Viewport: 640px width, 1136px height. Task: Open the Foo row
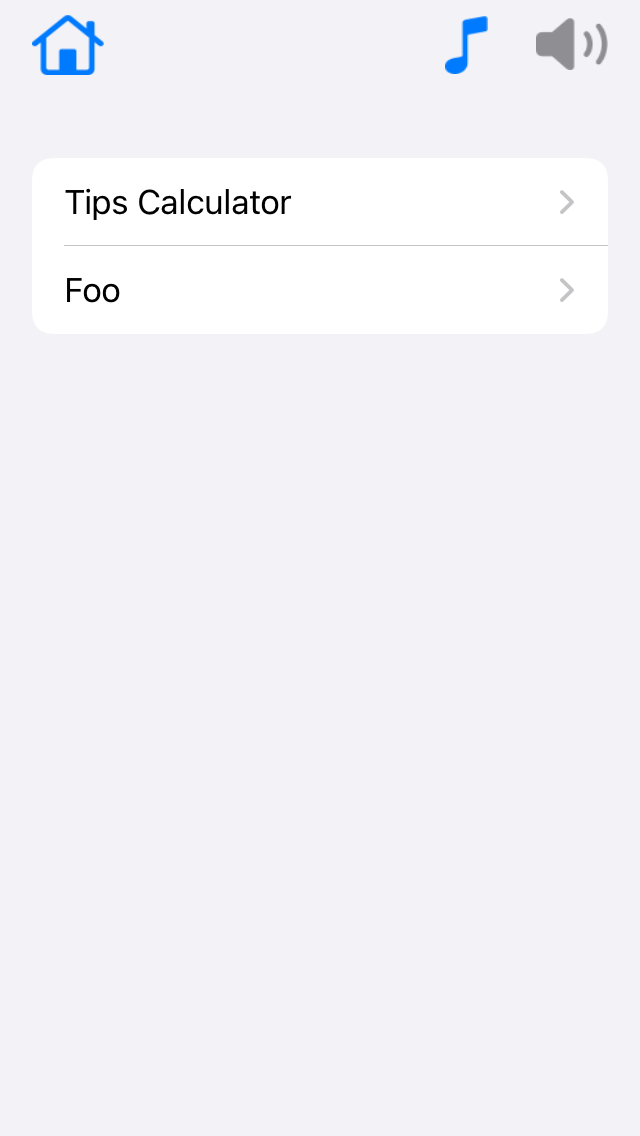point(320,291)
